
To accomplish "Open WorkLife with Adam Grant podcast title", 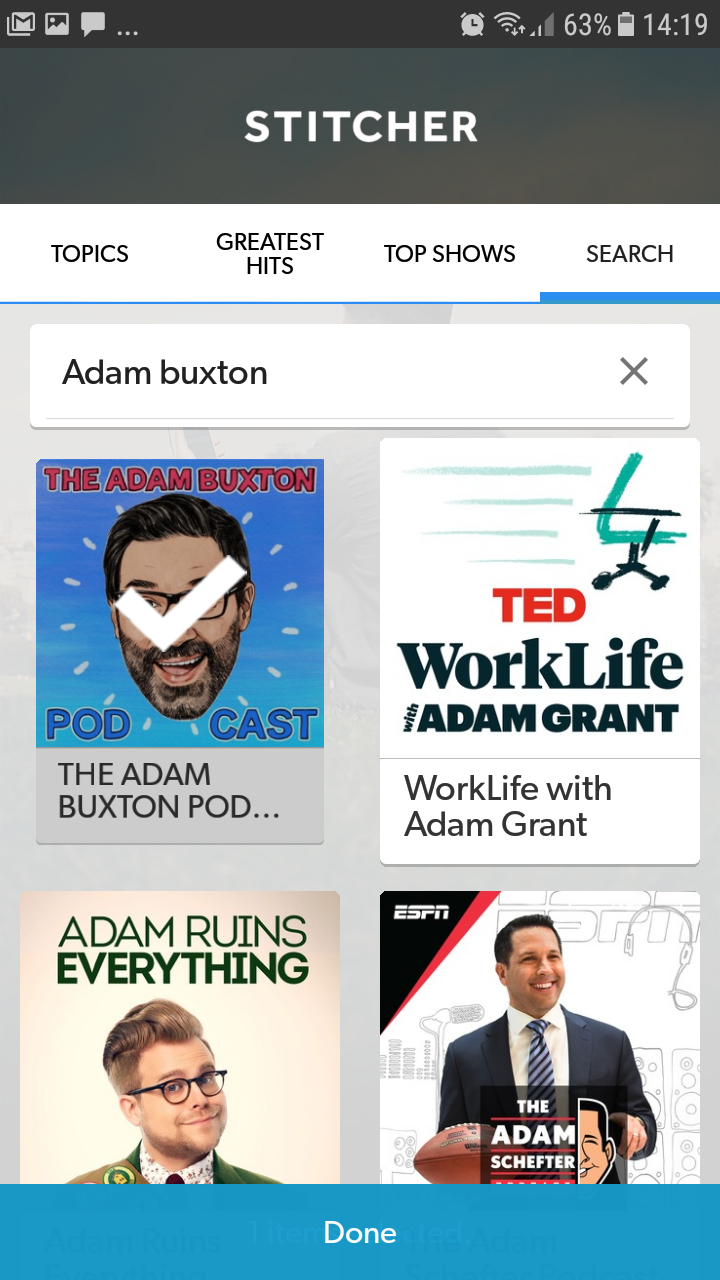I will [x=508, y=806].
